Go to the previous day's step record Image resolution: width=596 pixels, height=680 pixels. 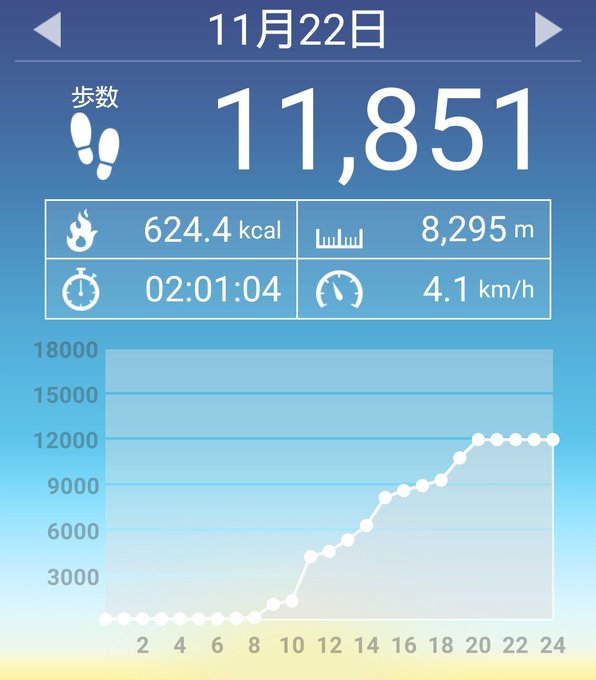pos(48,29)
